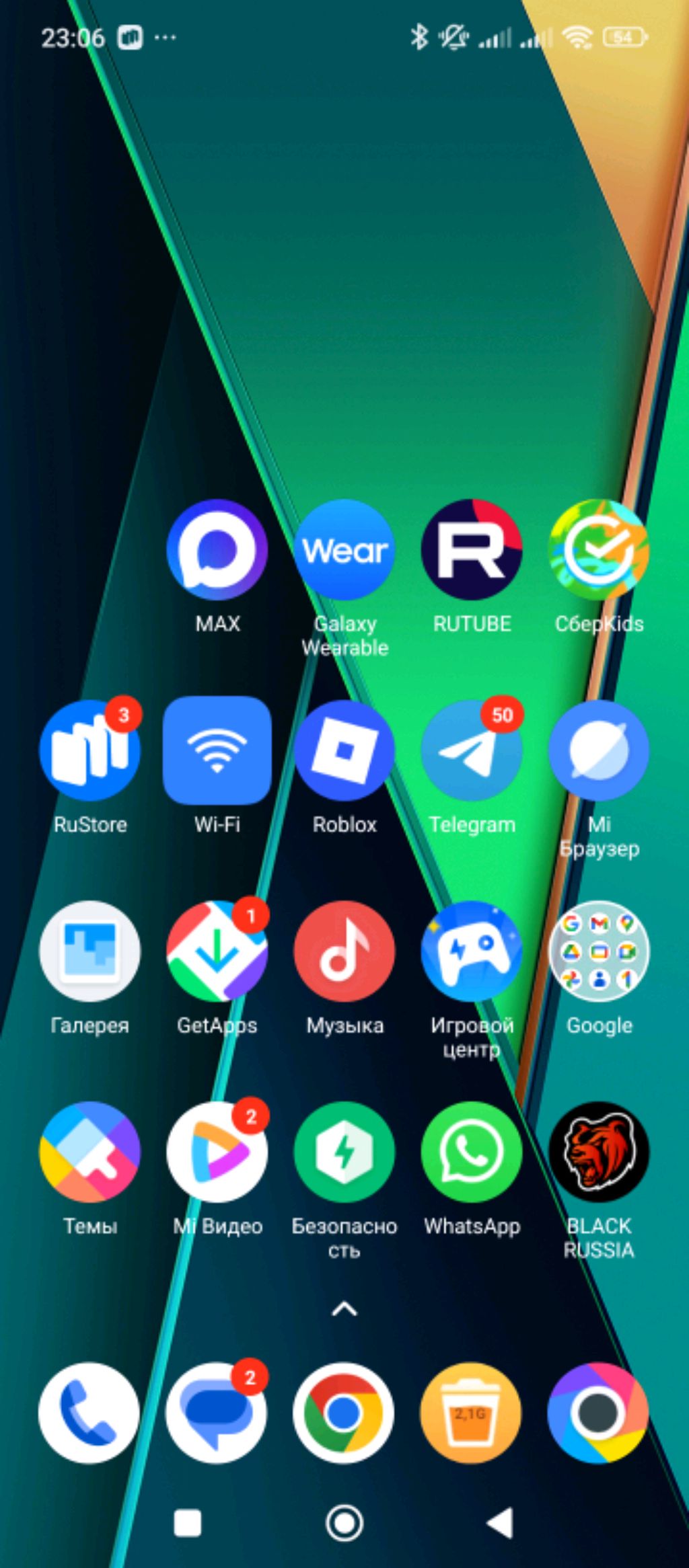
Task: Open the Wi-Fi shortcut
Action: coord(217,750)
